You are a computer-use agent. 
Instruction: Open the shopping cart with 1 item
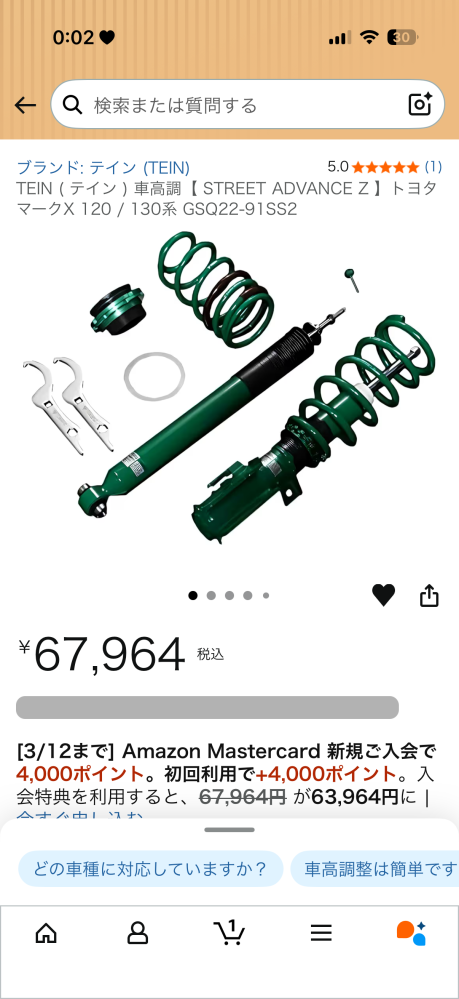[x=229, y=932]
